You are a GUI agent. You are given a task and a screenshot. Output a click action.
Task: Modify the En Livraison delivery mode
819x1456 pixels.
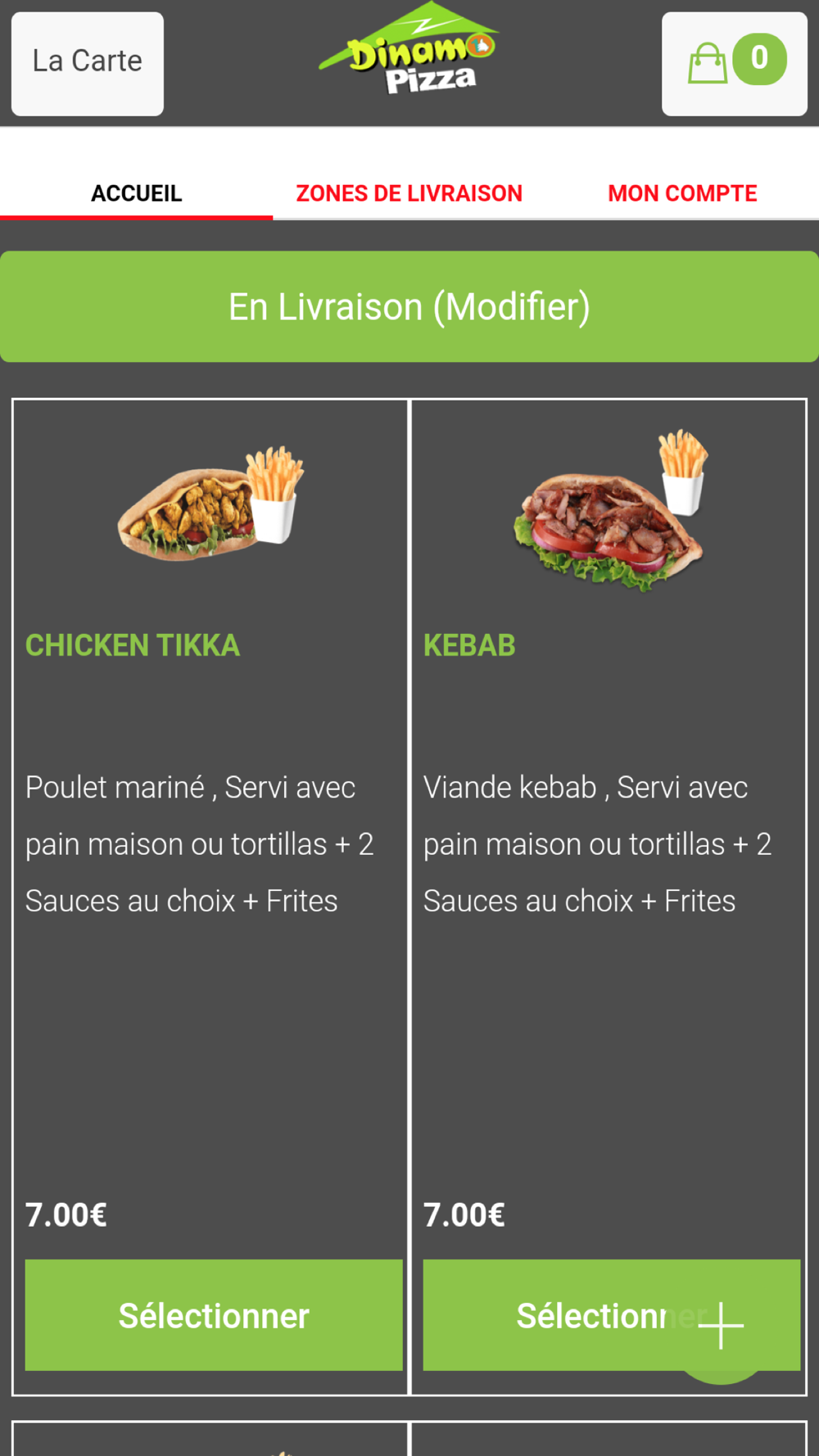coord(409,307)
